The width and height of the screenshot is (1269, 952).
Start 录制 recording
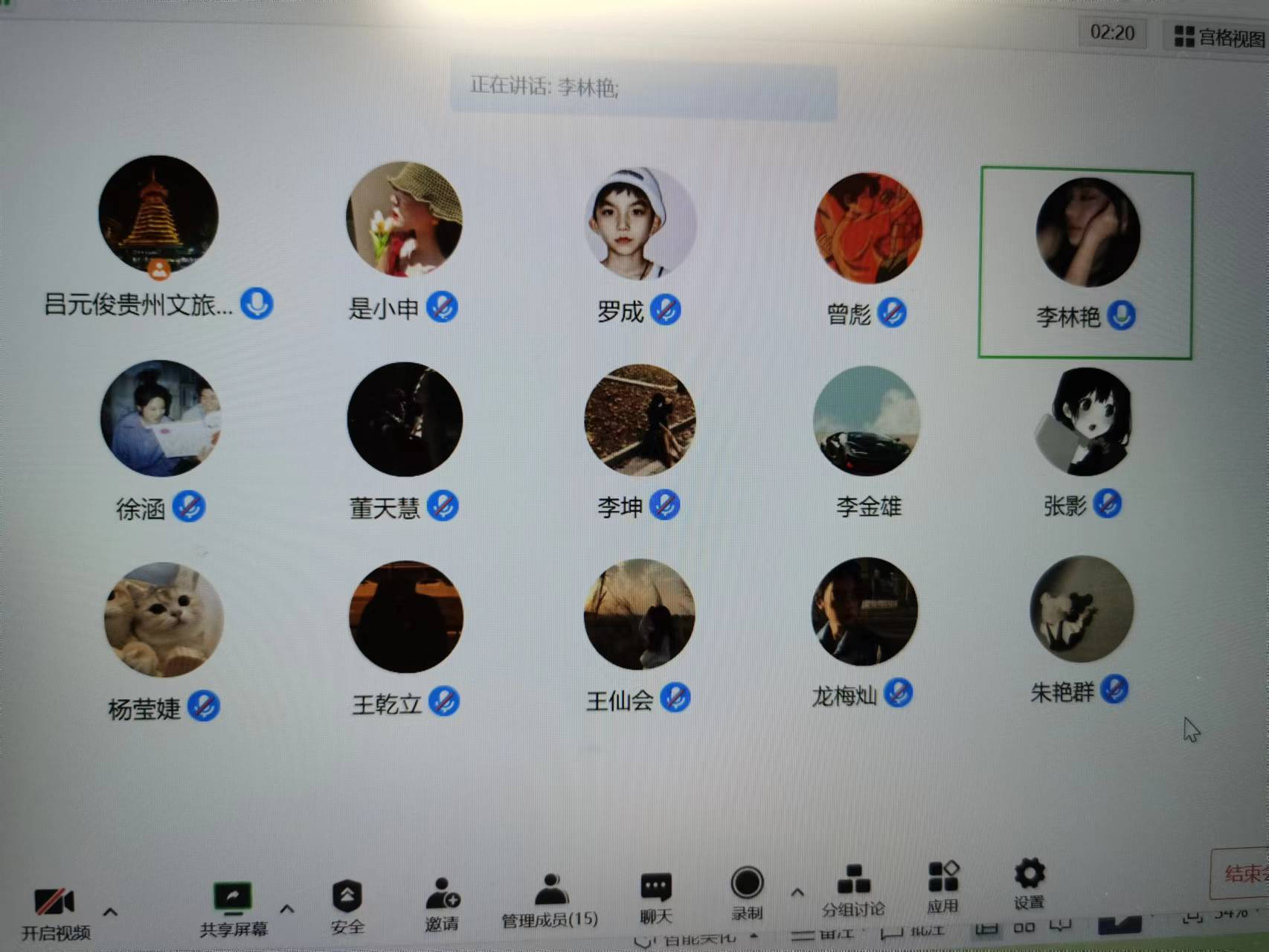(747, 892)
